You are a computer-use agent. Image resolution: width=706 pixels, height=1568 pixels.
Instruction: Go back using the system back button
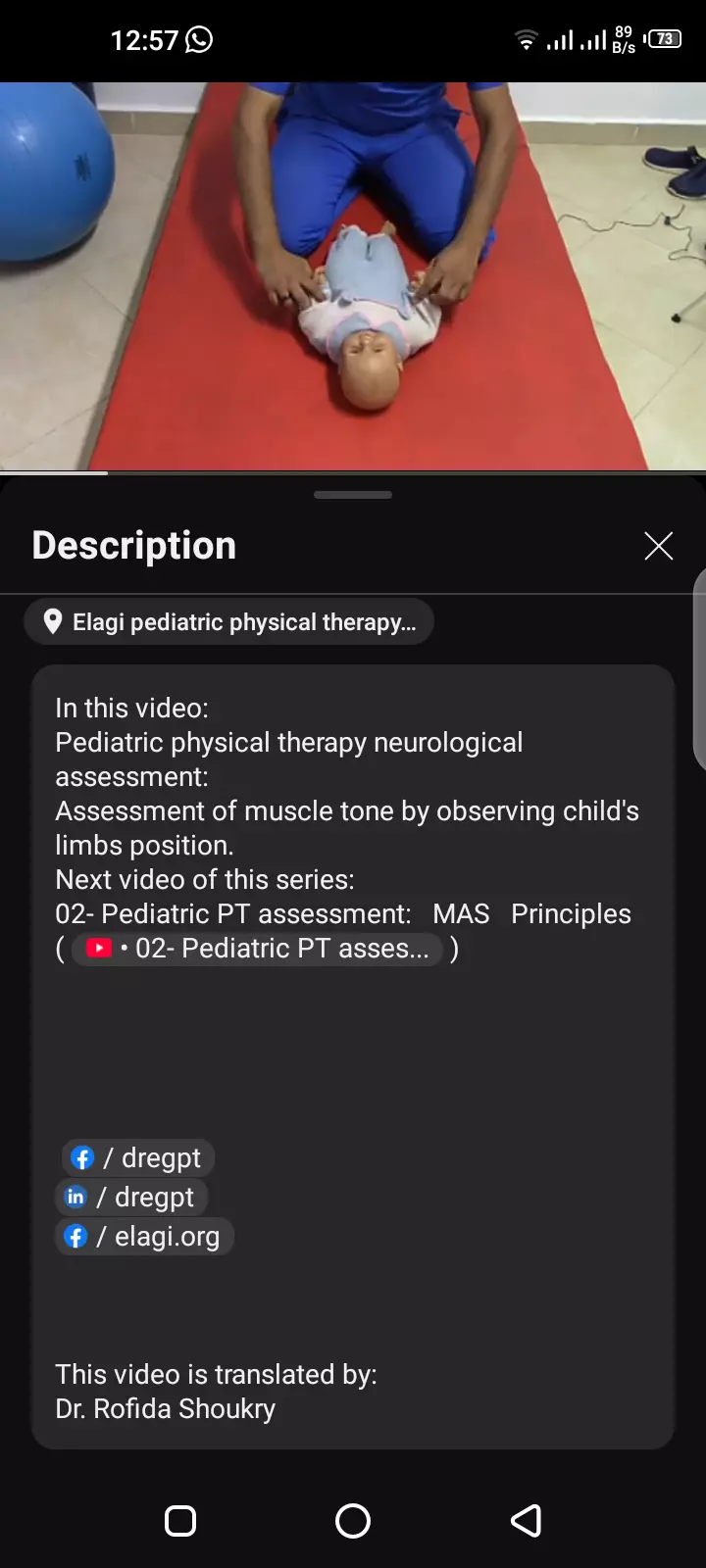527,1521
